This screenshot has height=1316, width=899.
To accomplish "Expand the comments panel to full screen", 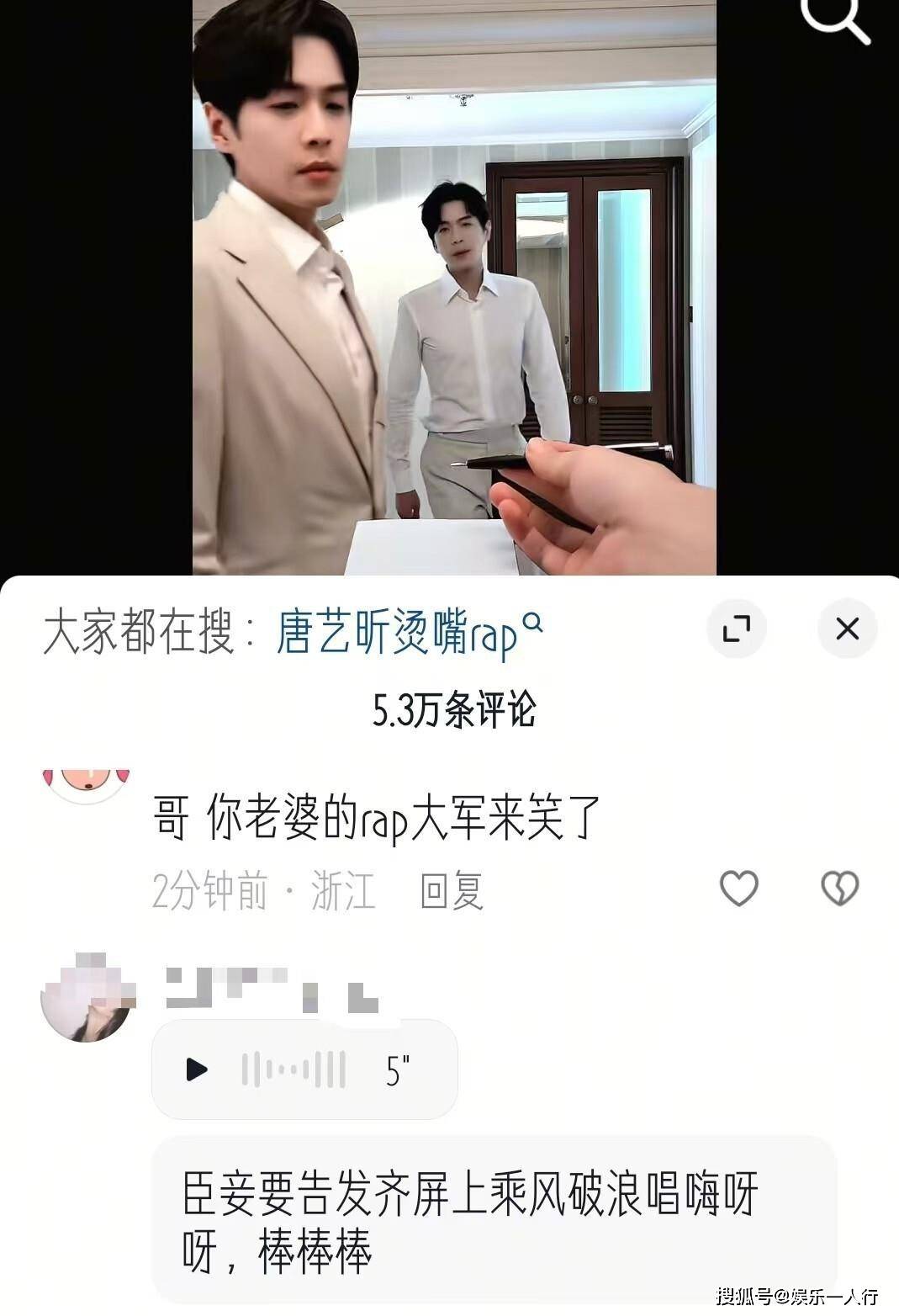I will tap(736, 629).
